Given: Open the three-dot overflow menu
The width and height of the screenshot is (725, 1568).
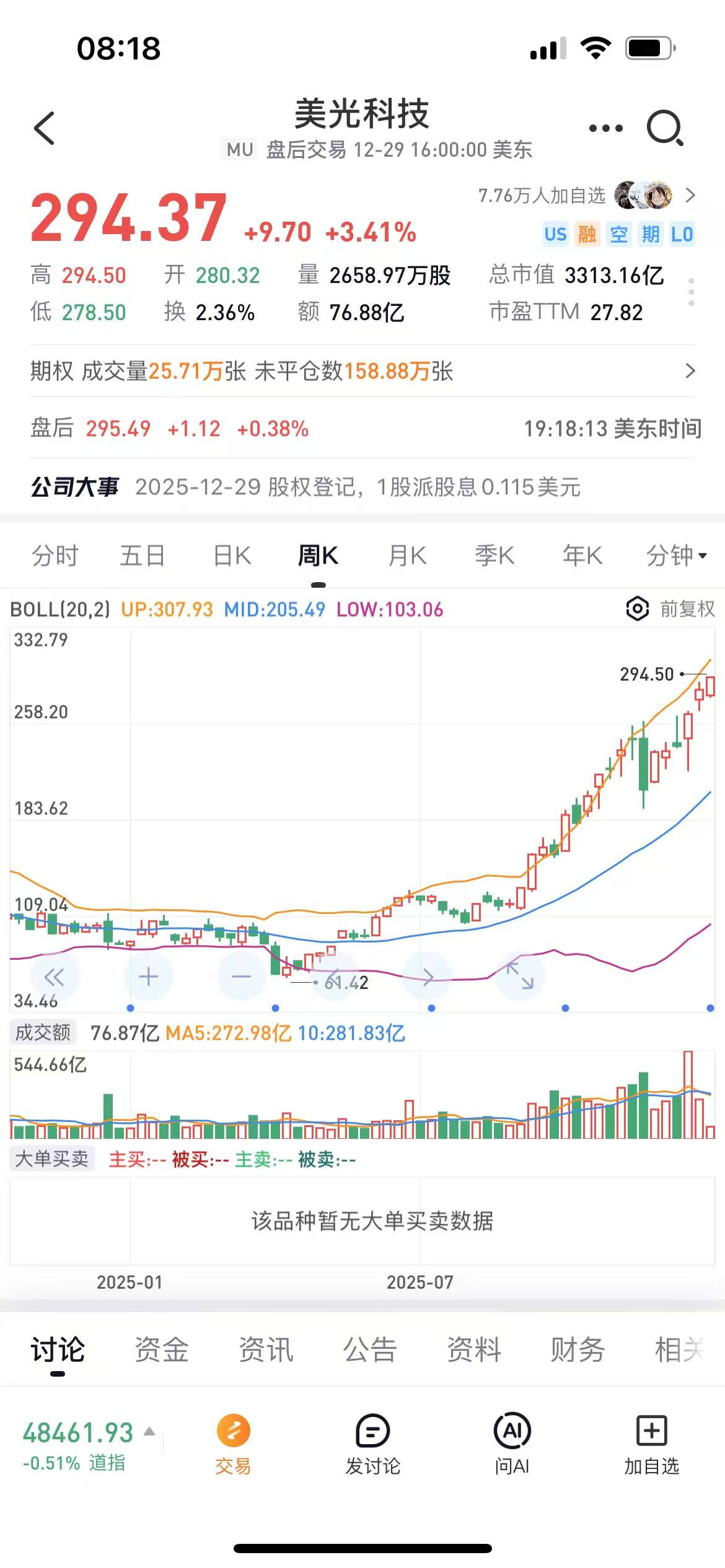Looking at the screenshot, I should coord(605,128).
